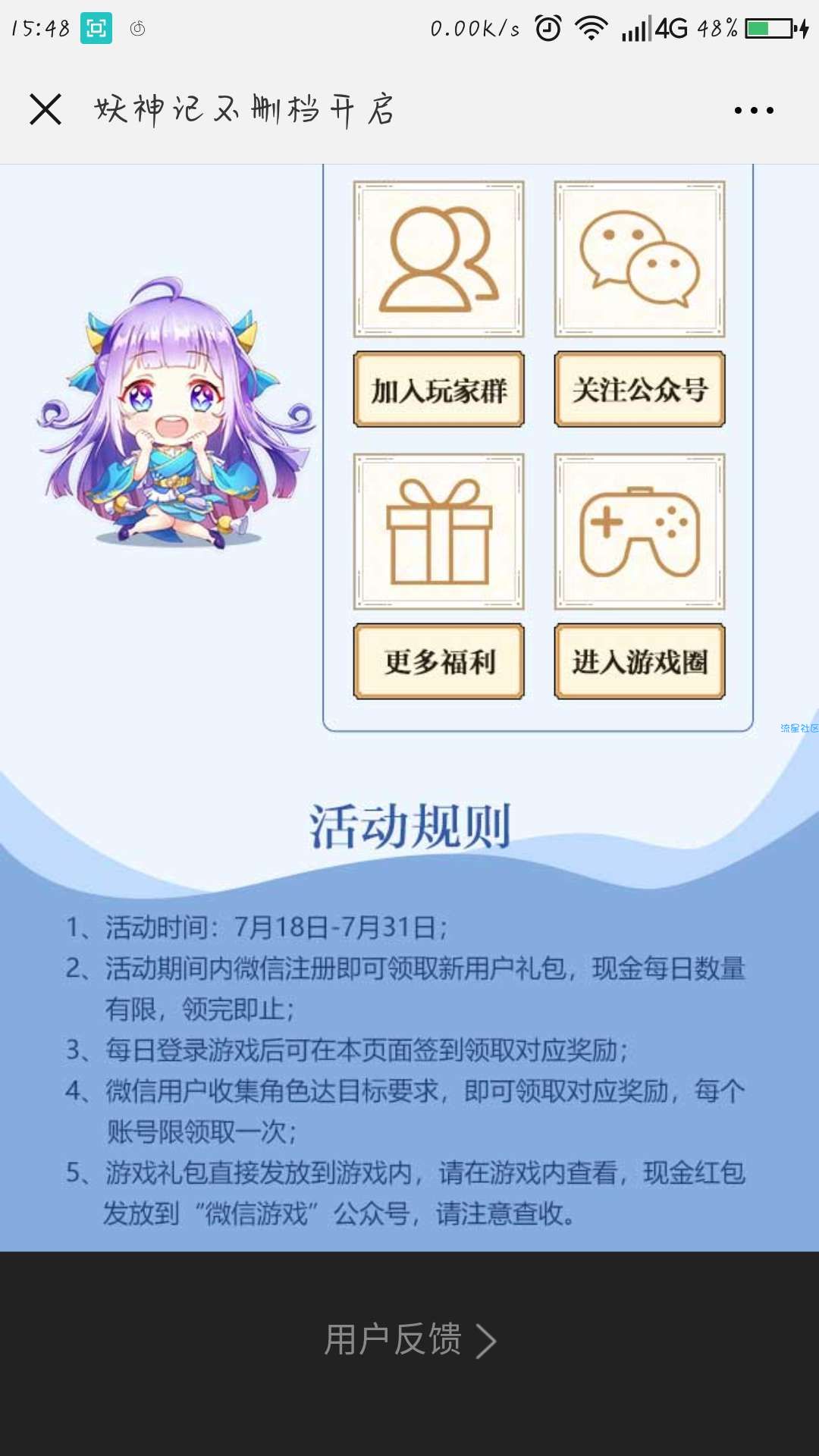
Task: Tap the 进入游戏圈 button
Action: 639,661
